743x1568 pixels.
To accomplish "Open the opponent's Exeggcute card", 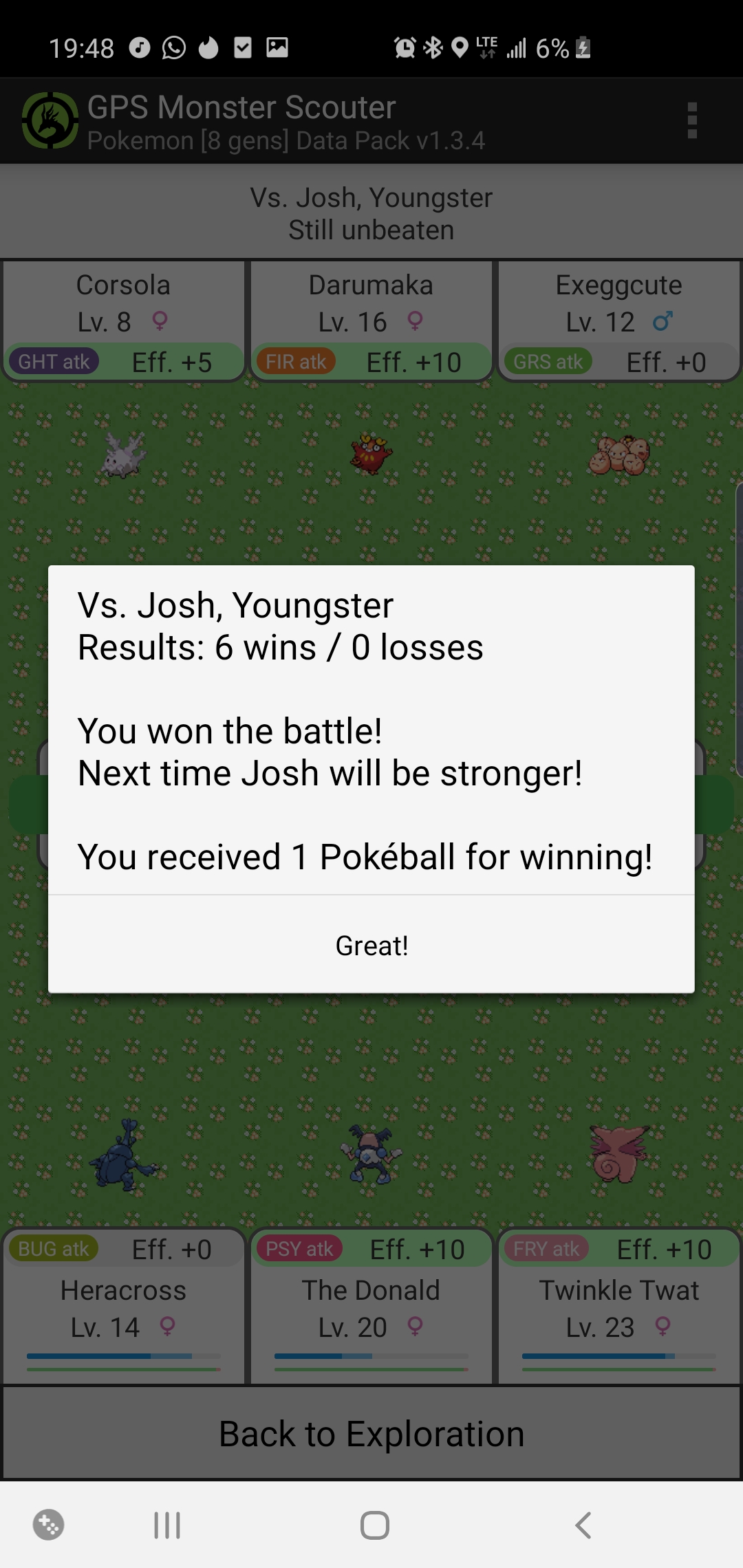I will click(619, 320).
